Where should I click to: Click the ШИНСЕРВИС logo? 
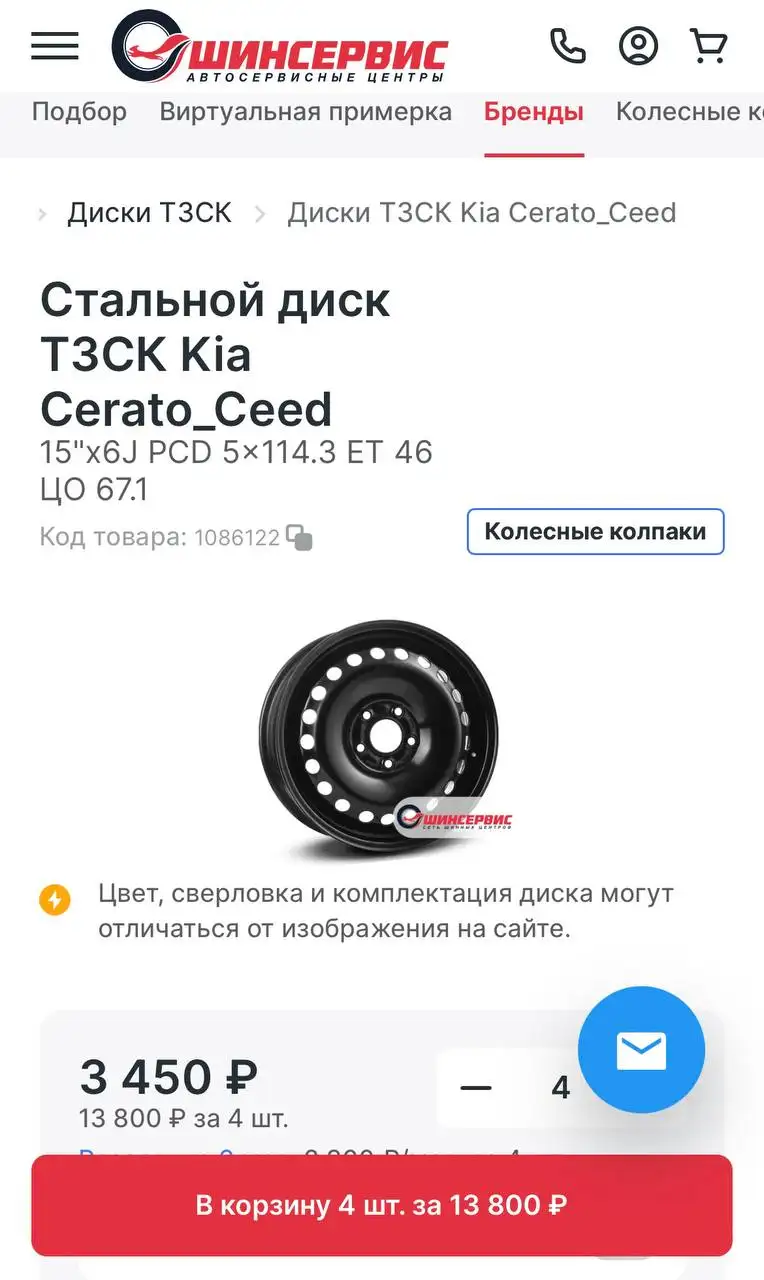[280, 45]
